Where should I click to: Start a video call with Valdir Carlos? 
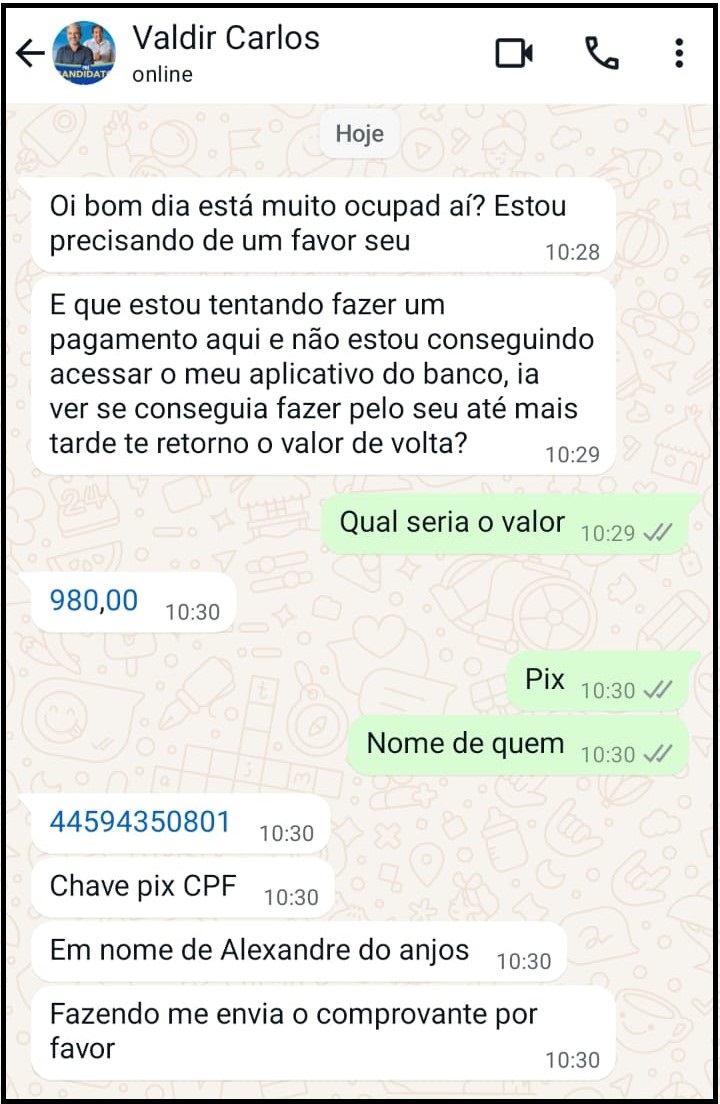pyautogui.click(x=514, y=54)
